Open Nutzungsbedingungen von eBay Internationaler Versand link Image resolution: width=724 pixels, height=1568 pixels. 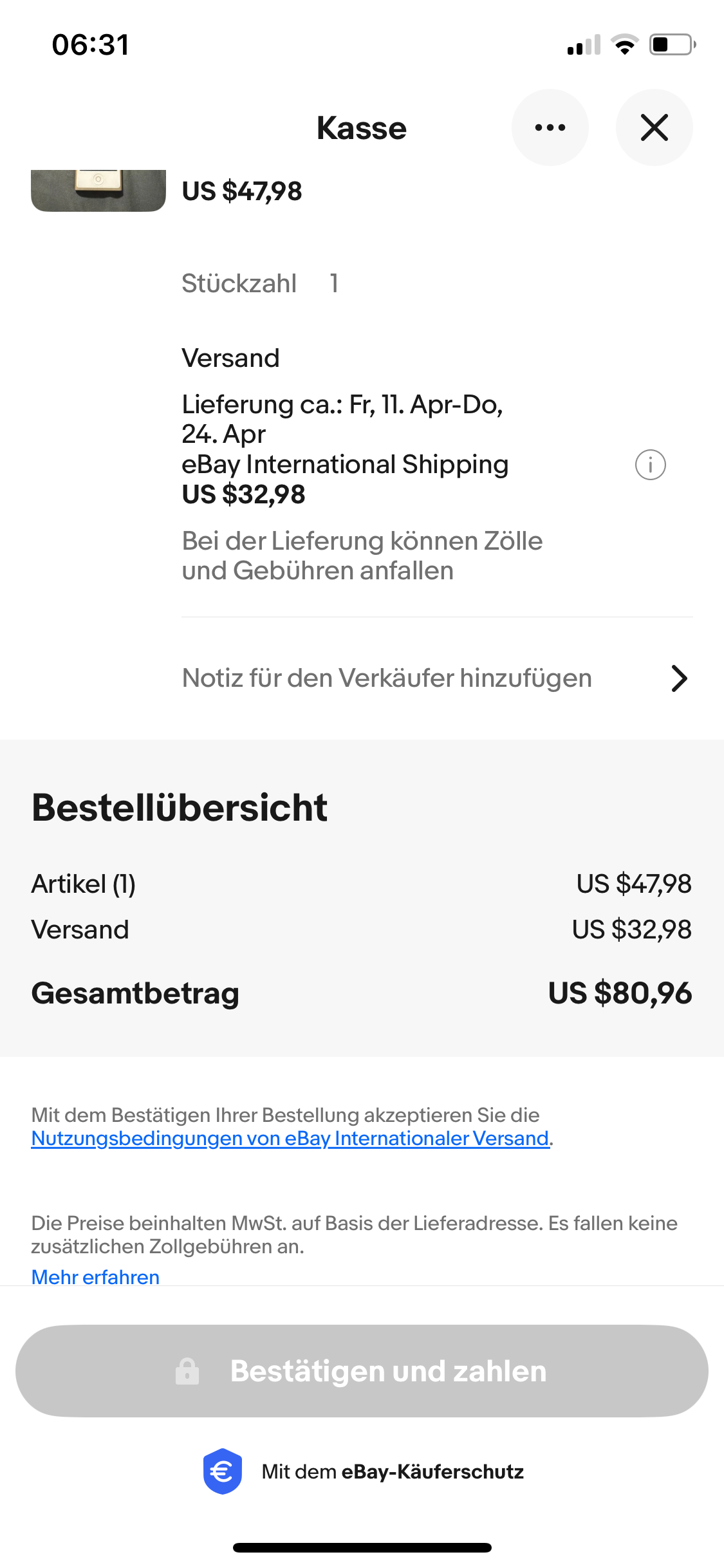(290, 1139)
